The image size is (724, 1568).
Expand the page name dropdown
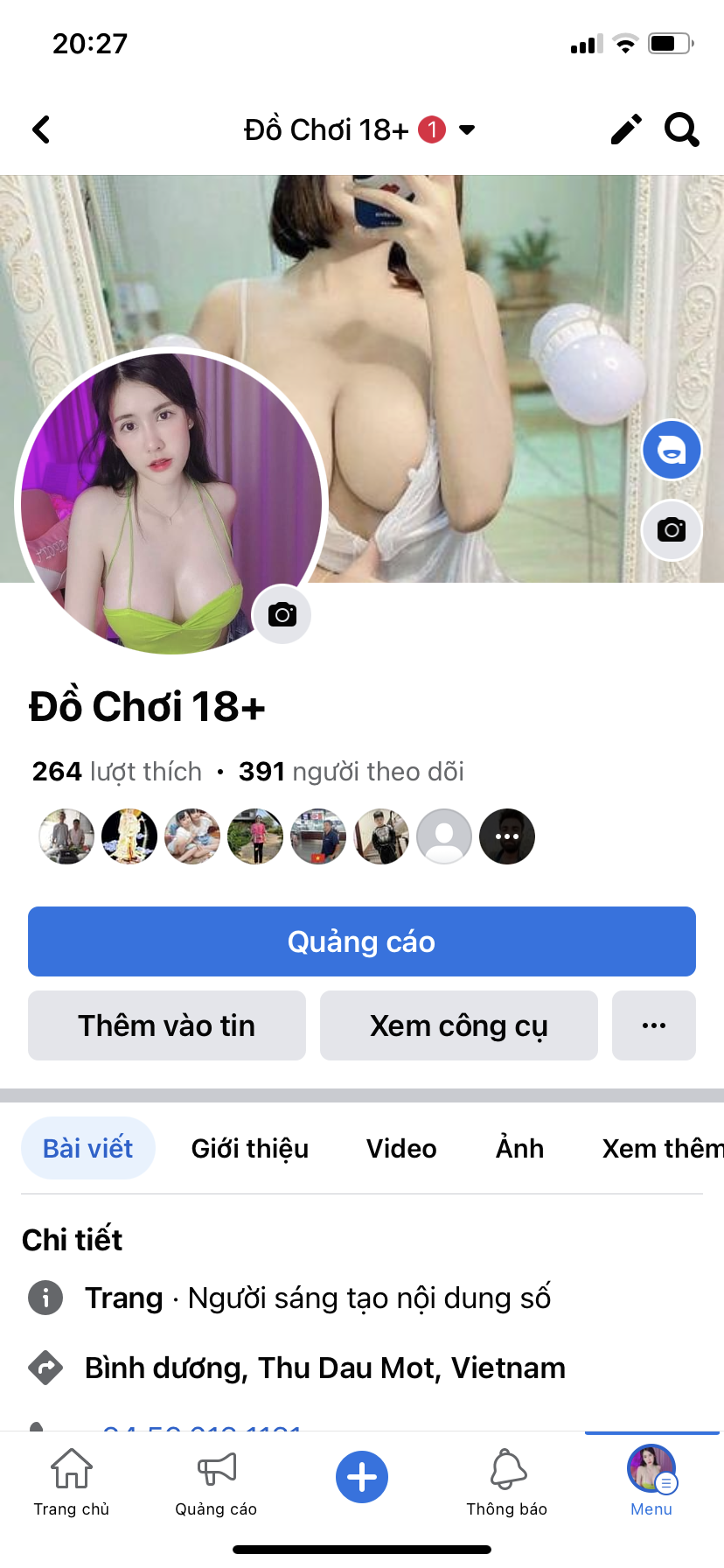(467, 129)
